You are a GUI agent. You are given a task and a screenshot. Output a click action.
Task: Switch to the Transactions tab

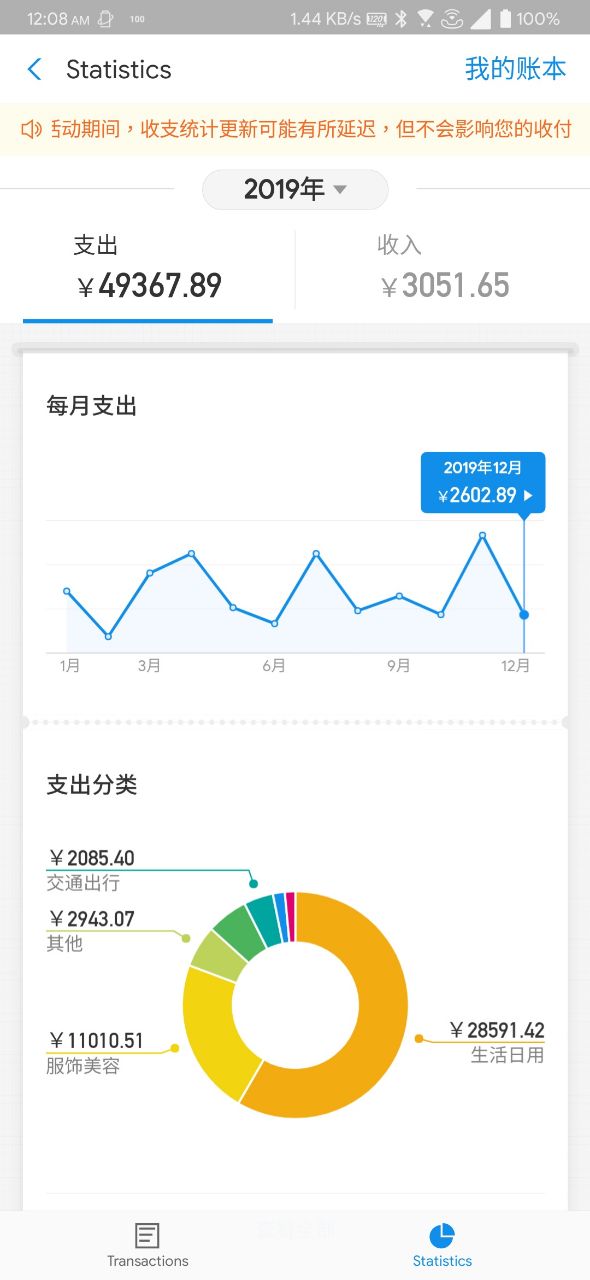147,1245
